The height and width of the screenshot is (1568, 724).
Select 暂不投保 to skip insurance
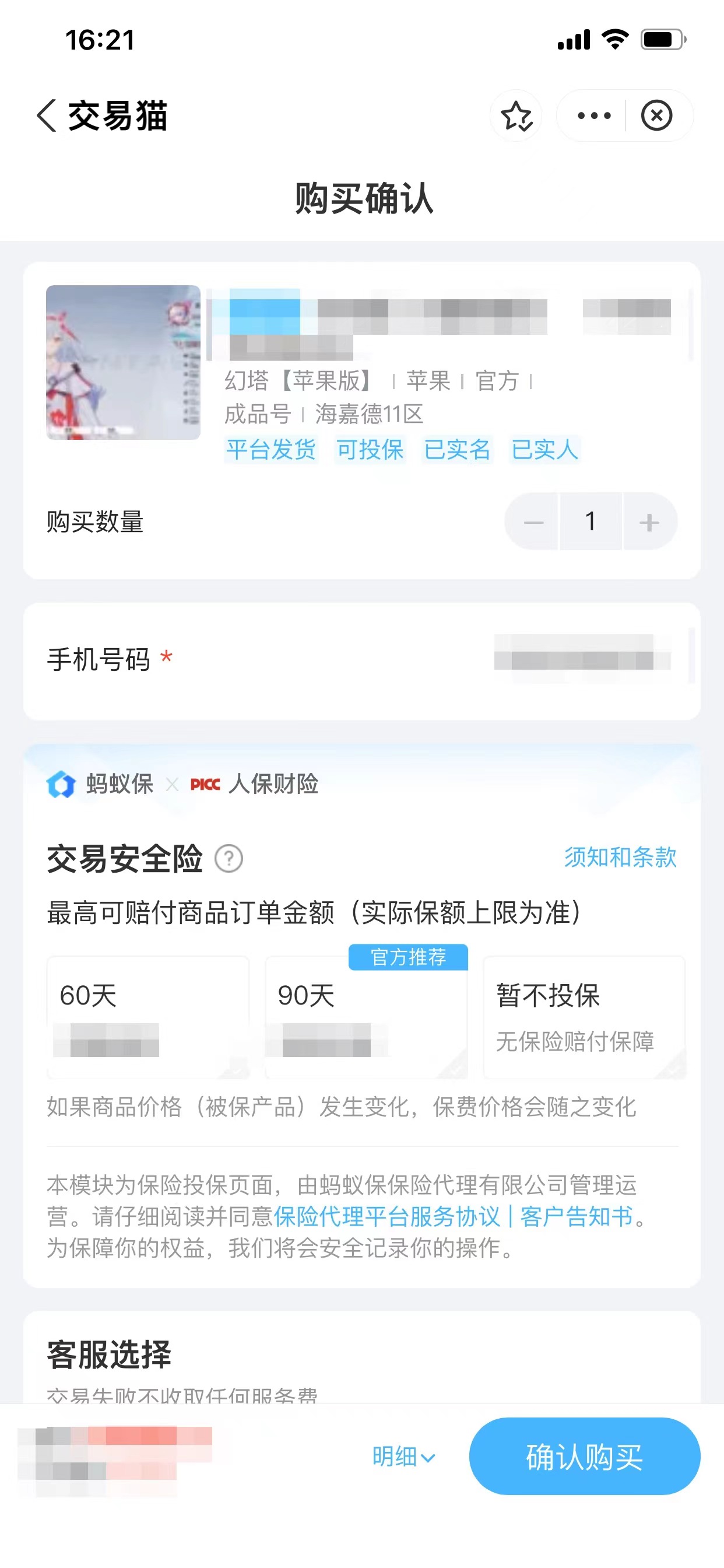click(x=584, y=1017)
